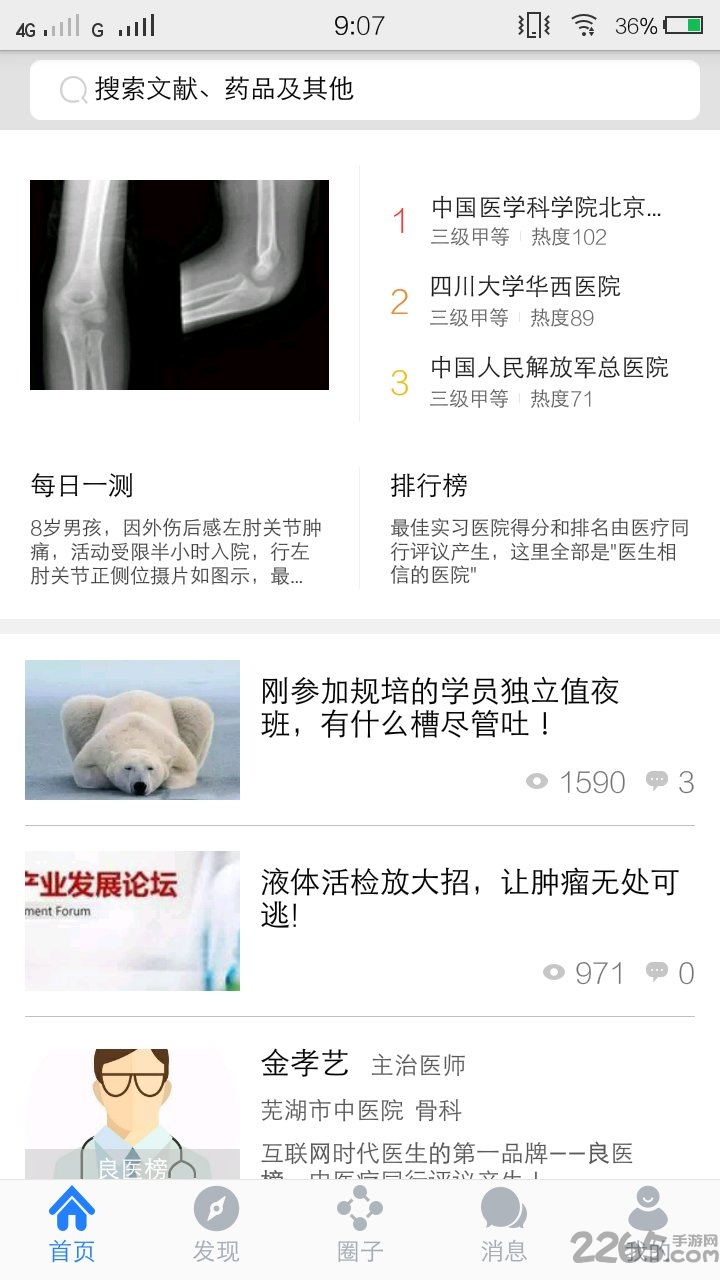Select 四川大学华西医院 in the ranking

pos(525,300)
